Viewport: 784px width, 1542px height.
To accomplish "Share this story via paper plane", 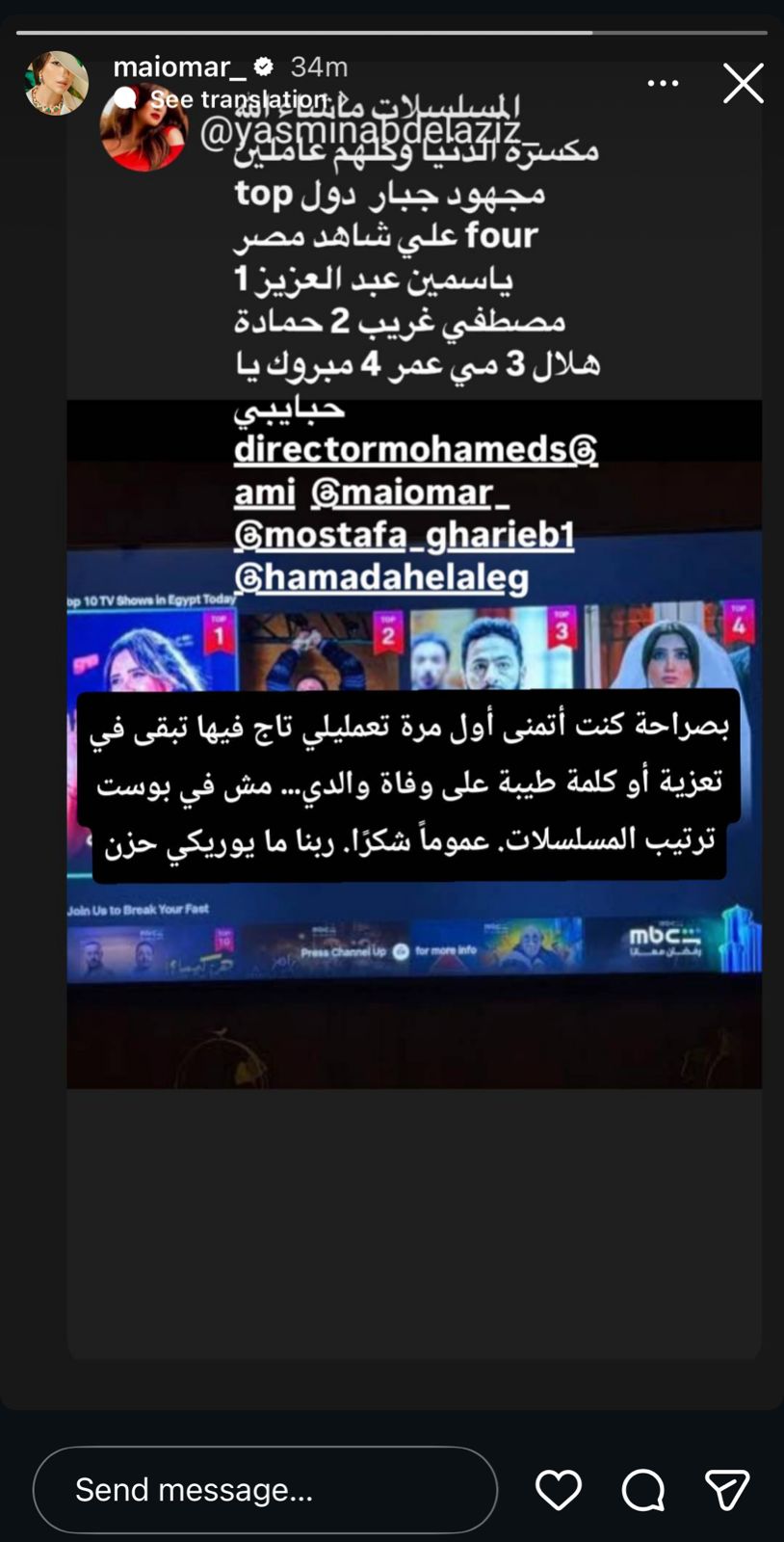I will coord(727,1490).
